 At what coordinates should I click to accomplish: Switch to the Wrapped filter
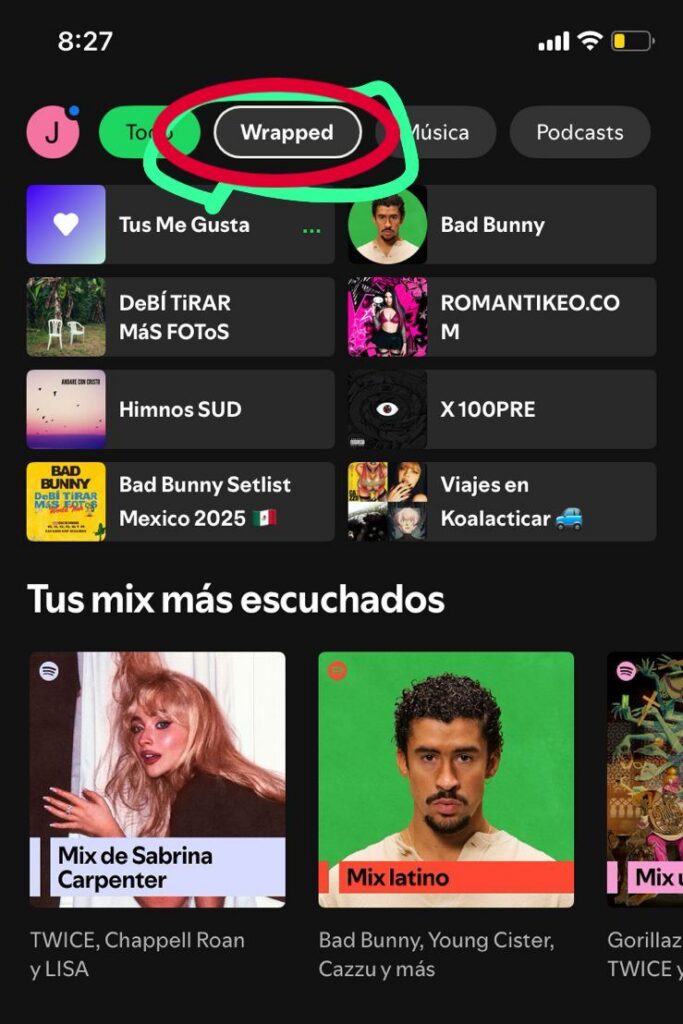(x=287, y=132)
